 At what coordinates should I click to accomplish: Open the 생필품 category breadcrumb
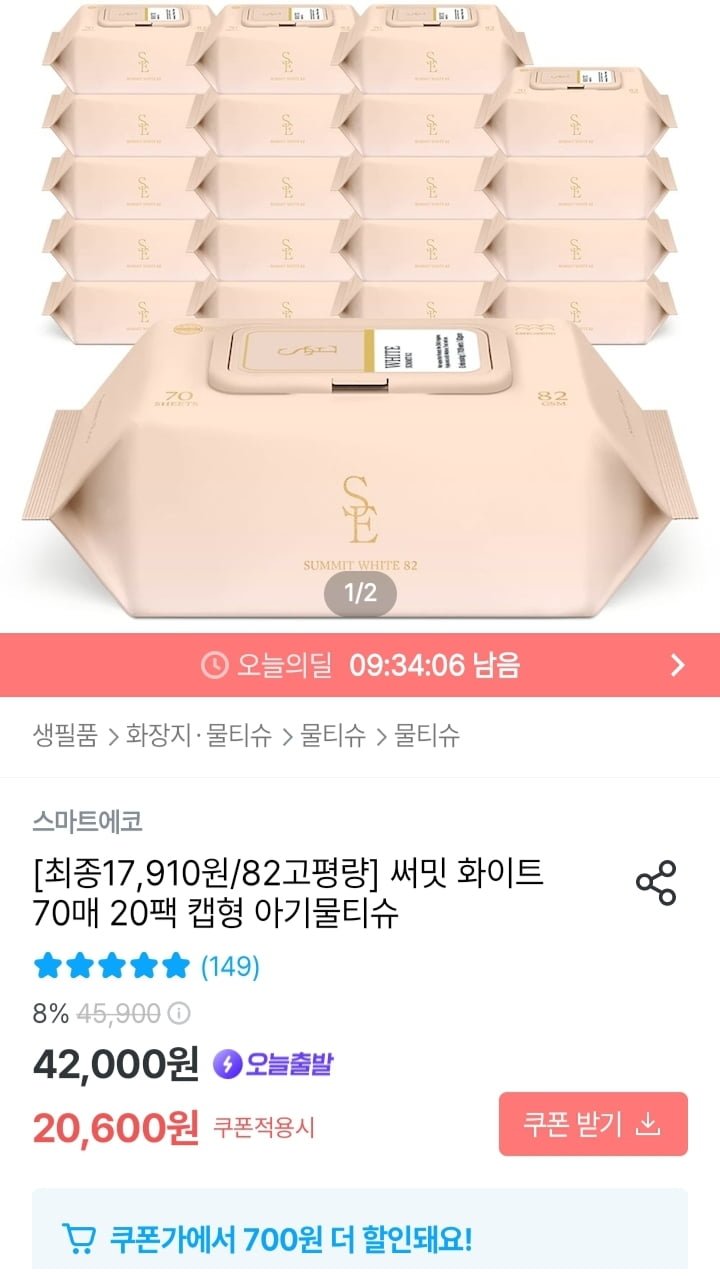tap(65, 737)
